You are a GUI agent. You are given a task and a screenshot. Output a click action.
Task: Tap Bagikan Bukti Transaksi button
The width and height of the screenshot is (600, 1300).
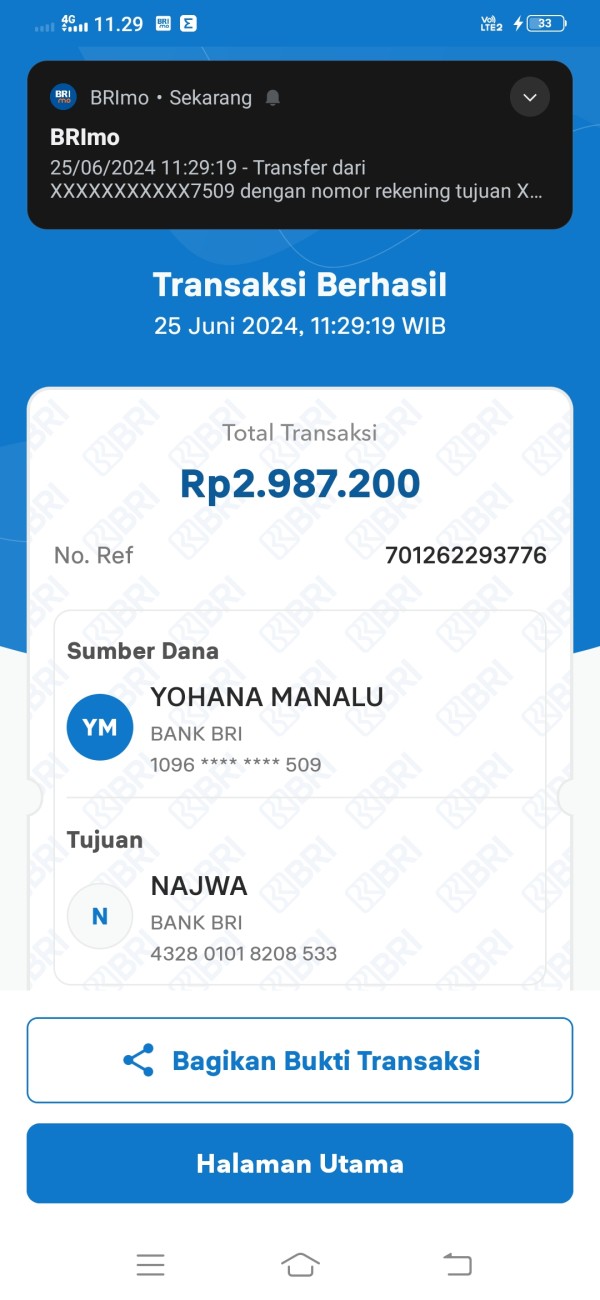coord(300,1060)
